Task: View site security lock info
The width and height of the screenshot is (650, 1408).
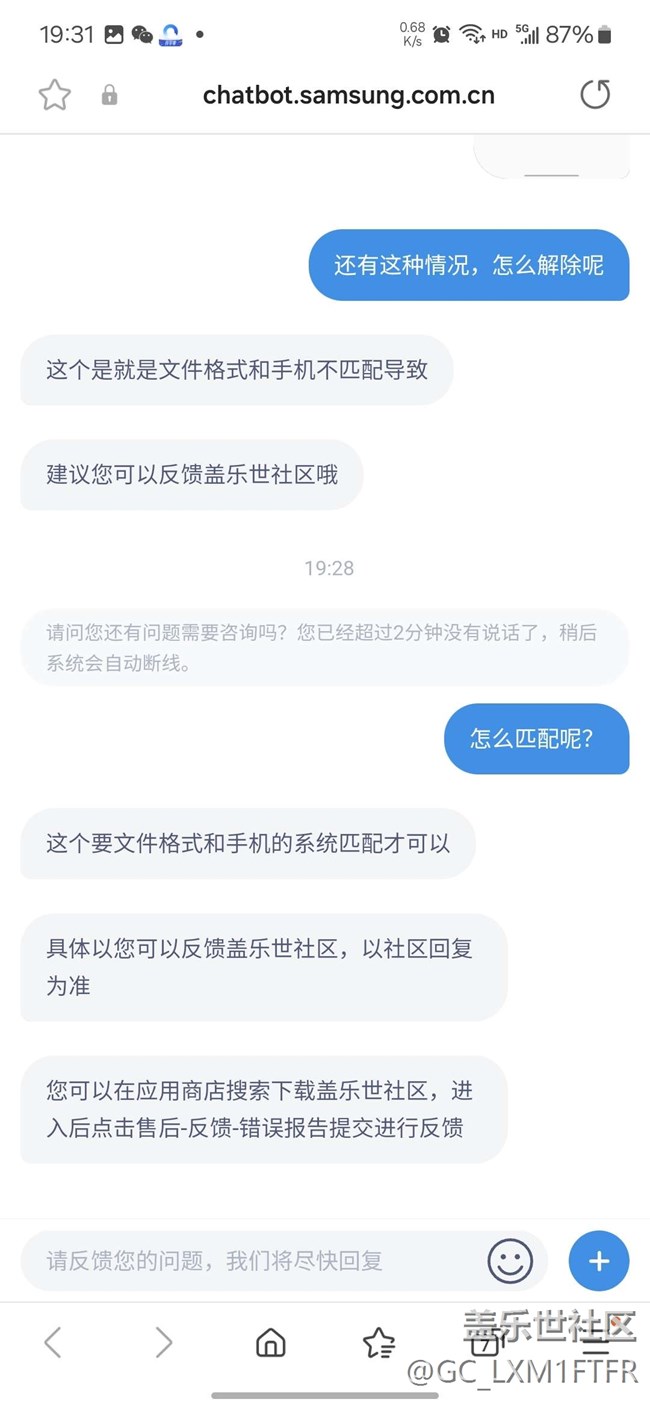Action: 109,95
